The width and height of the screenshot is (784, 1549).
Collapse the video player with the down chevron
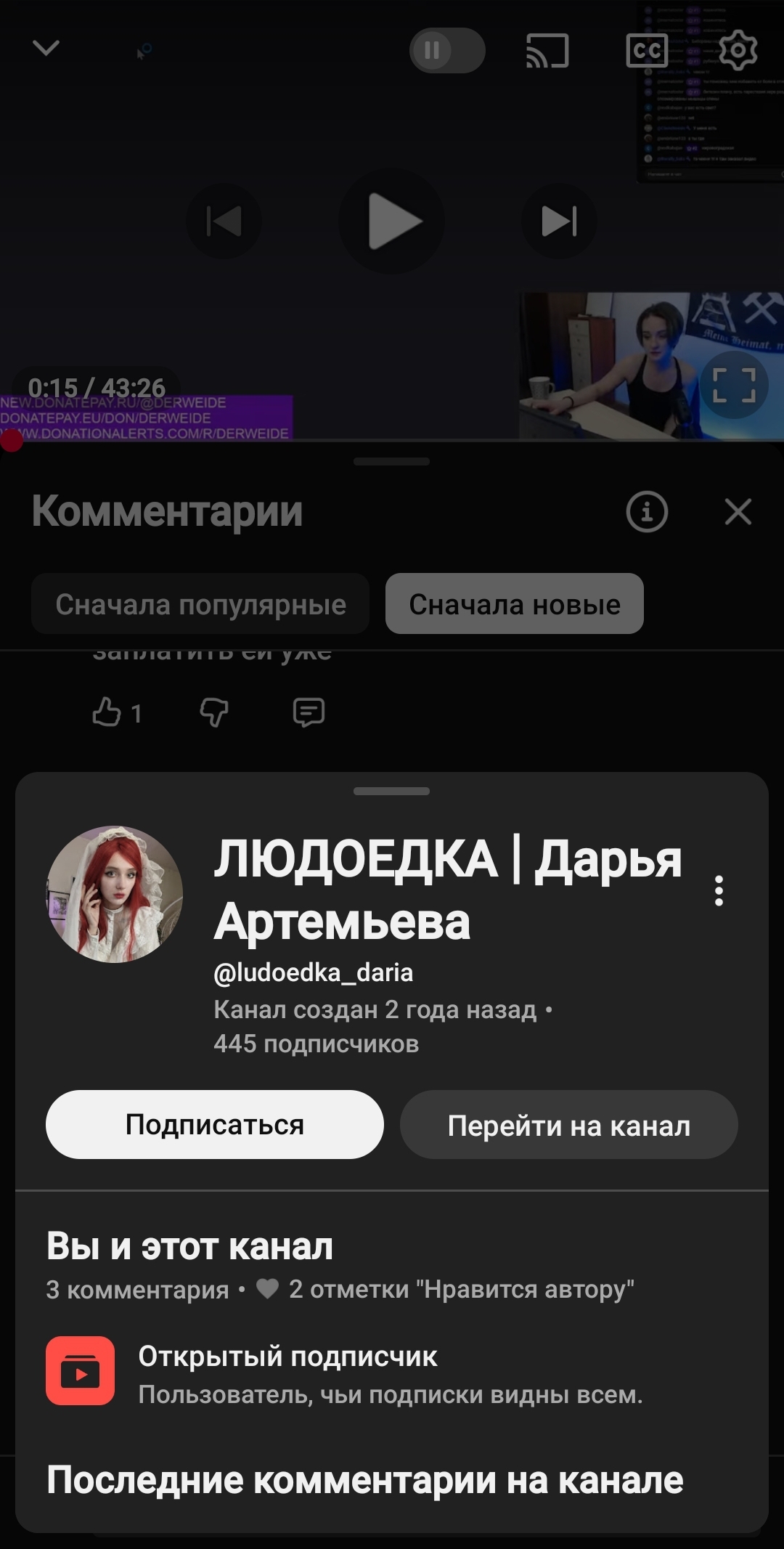tap(46, 49)
